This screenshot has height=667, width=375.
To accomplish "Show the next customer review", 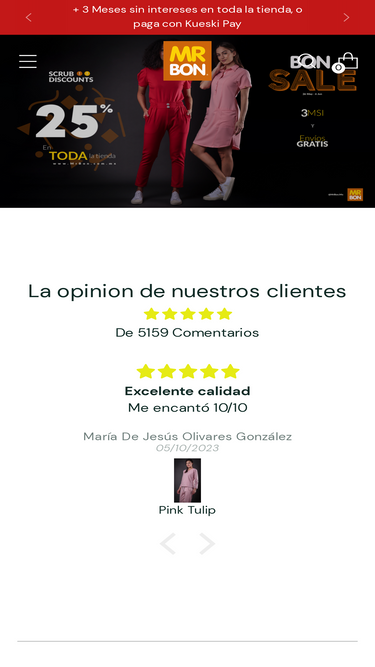I will click(207, 544).
